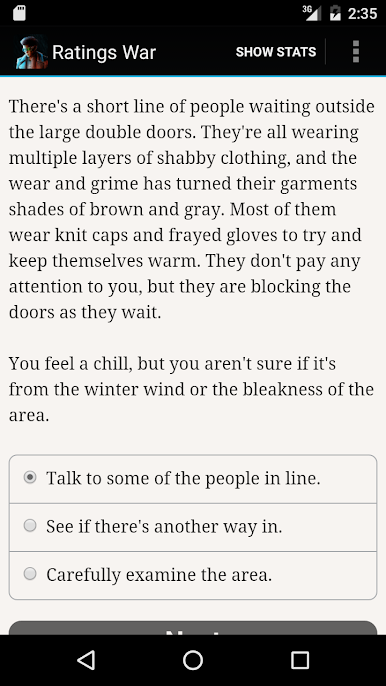Viewport: 386px width, 686px height.
Task: Tap the Next button
Action: click(x=193, y=628)
